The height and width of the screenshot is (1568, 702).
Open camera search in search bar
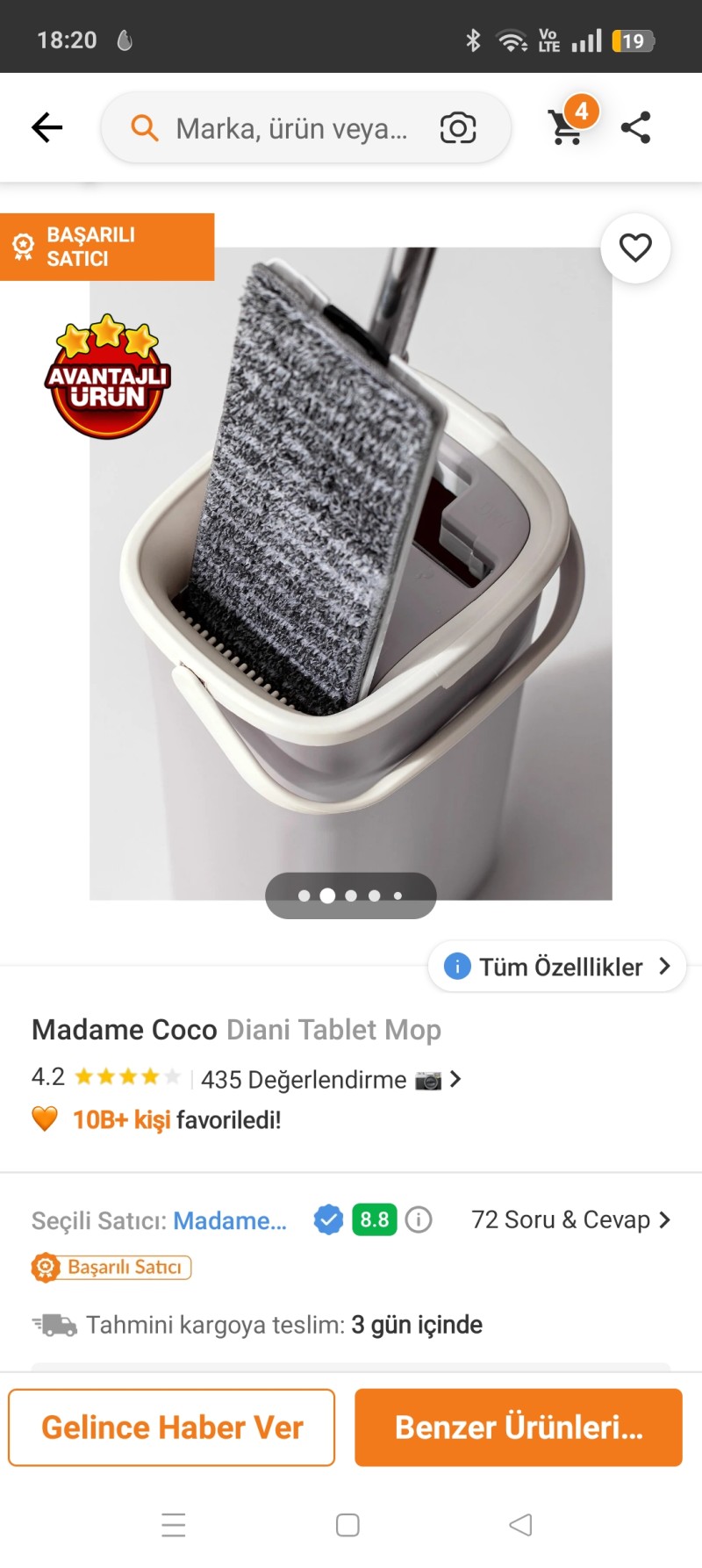pos(457,128)
